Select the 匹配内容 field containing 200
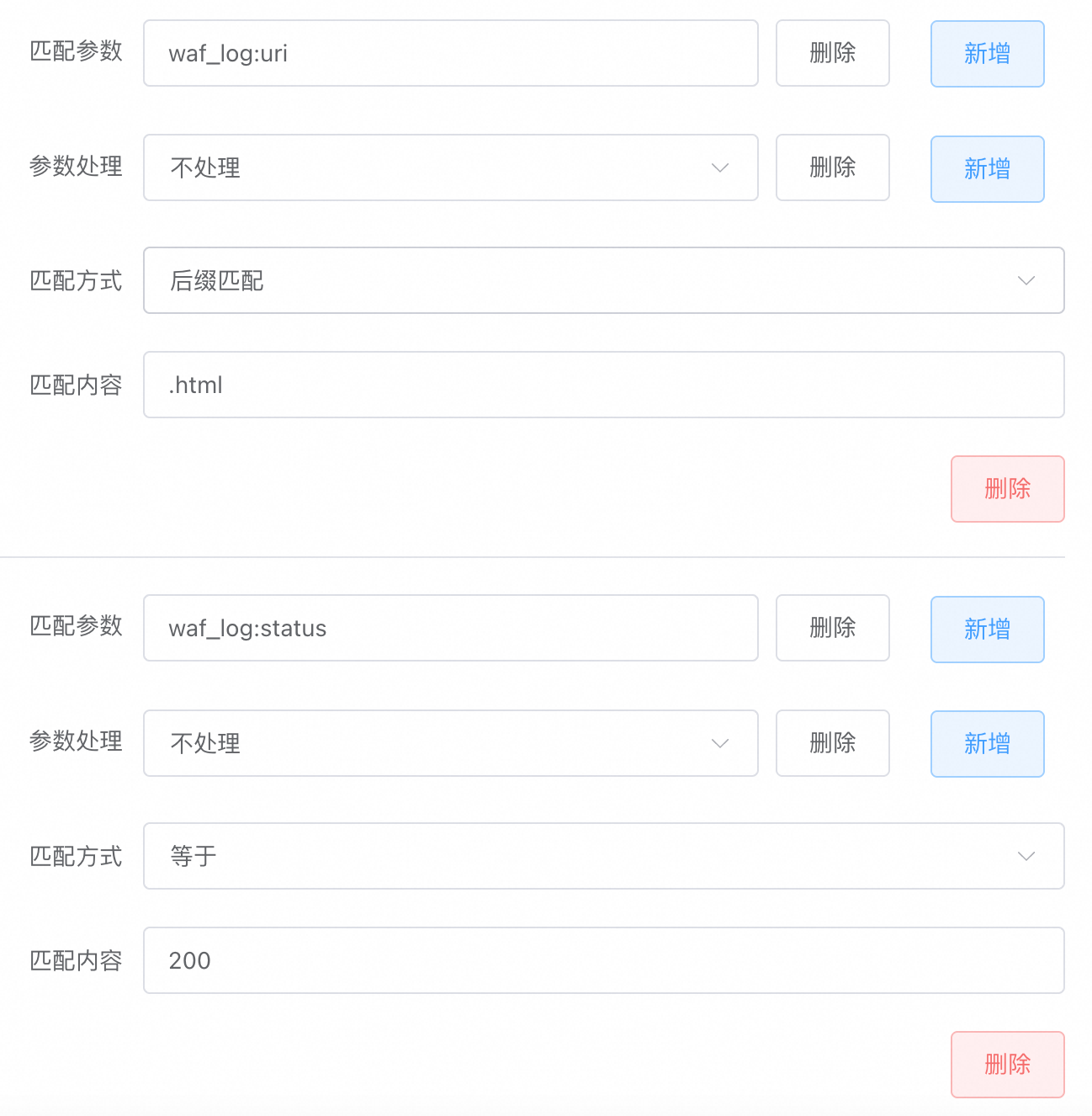The width and height of the screenshot is (1092, 1116). [603, 960]
